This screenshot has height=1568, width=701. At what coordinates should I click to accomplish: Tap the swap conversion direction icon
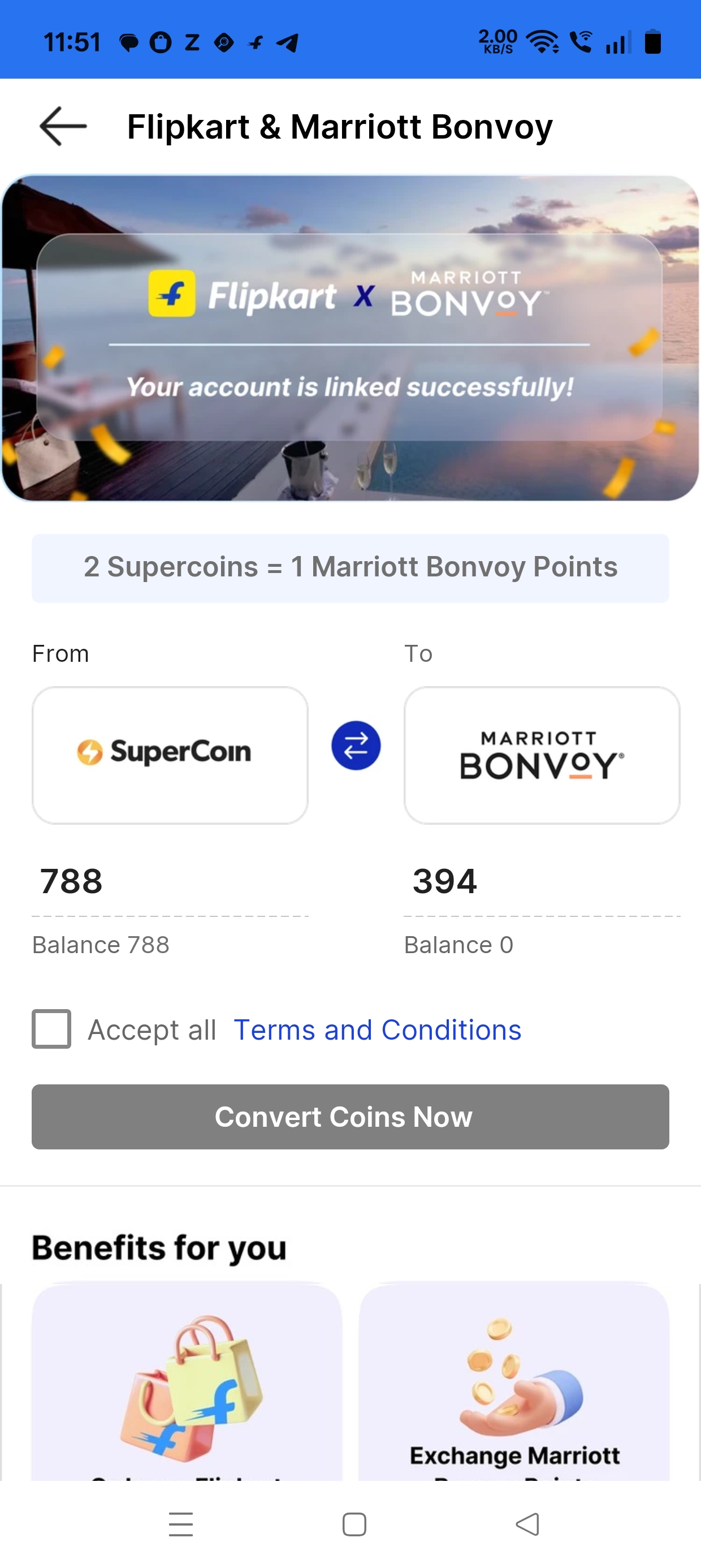pyautogui.click(x=356, y=746)
